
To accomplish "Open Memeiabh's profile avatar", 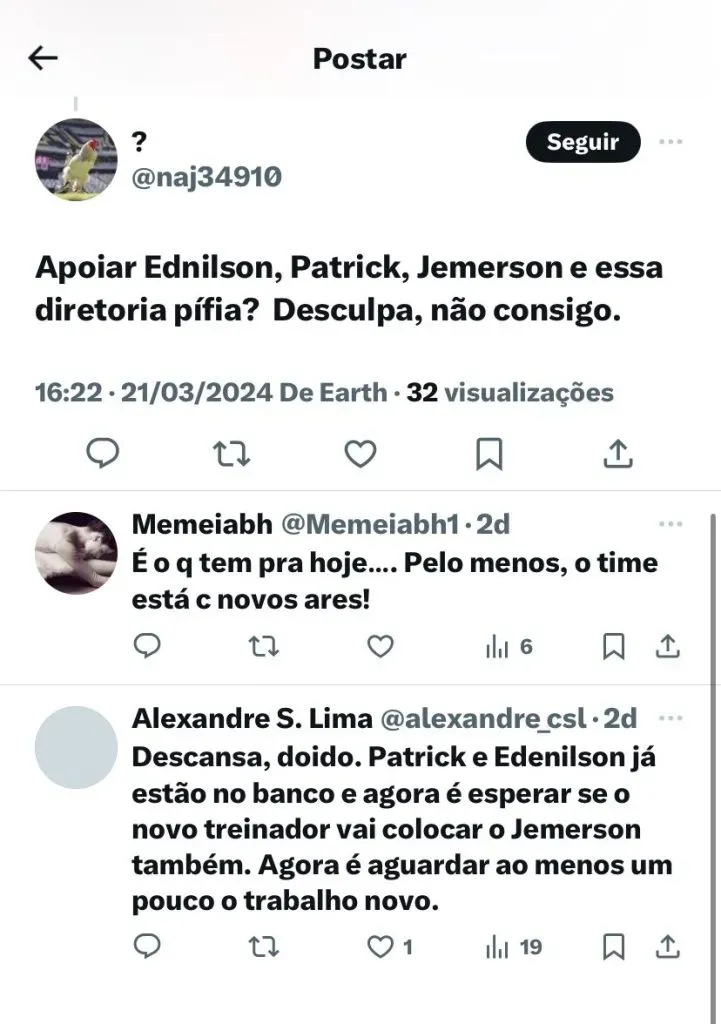I will (76, 553).
